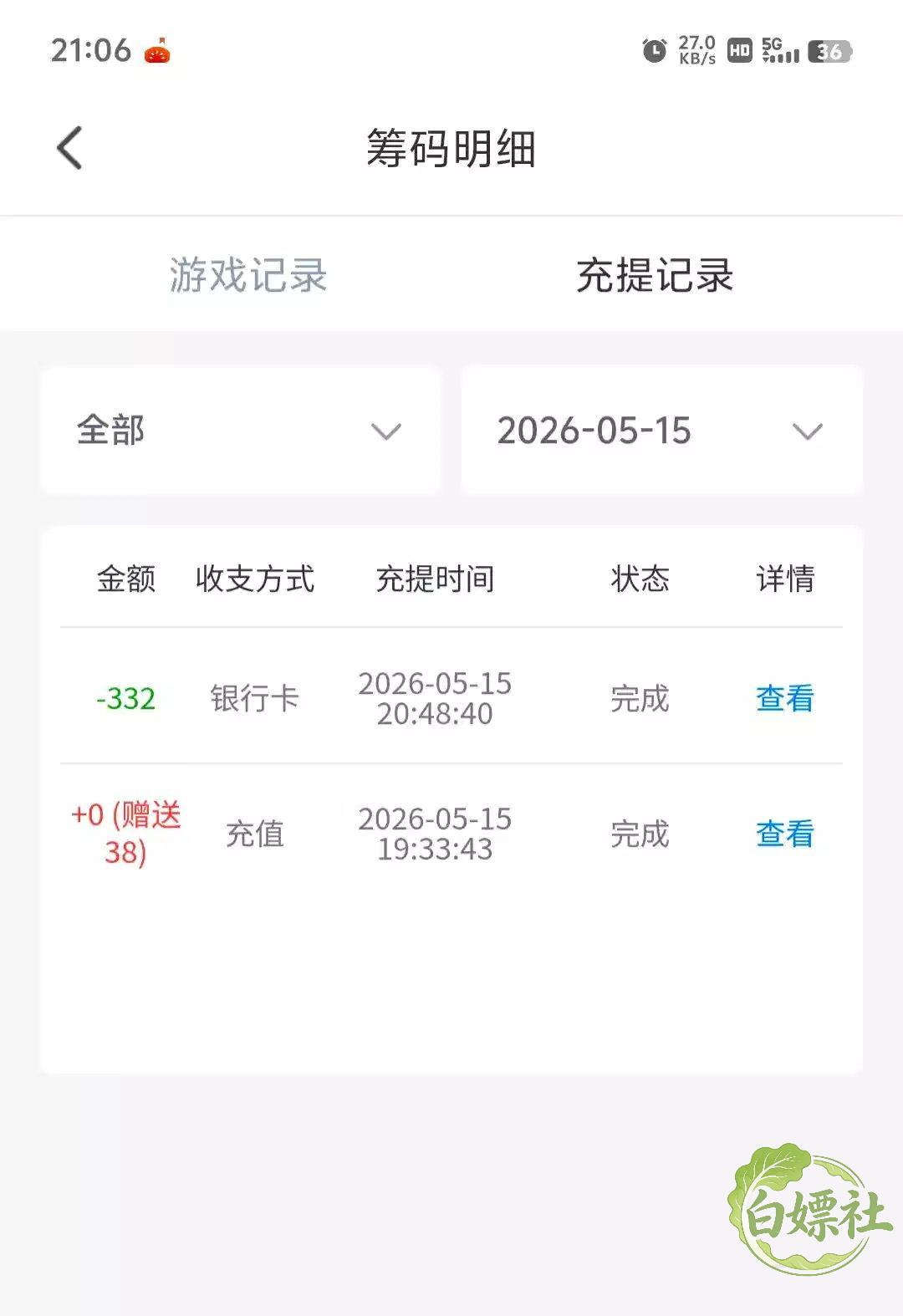
Task: Select the 充提记录 tab
Action: coord(655,275)
